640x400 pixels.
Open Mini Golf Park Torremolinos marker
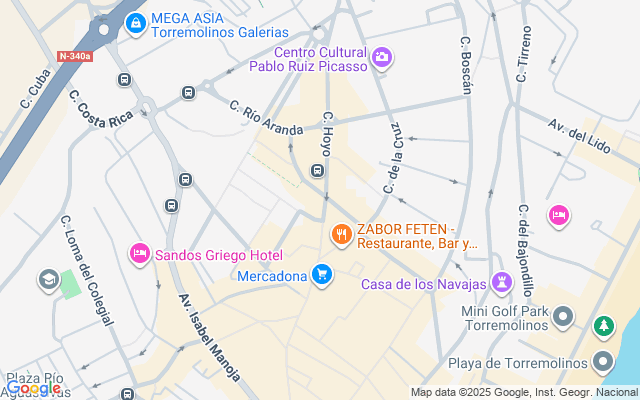(563, 318)
